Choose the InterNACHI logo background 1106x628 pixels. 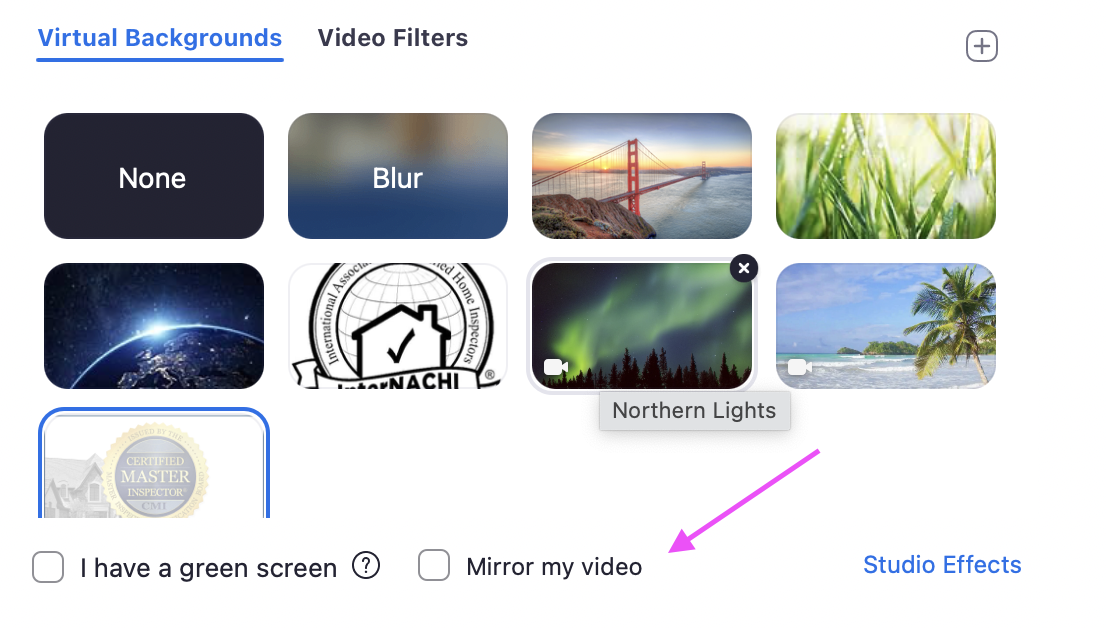pos(397,326)
